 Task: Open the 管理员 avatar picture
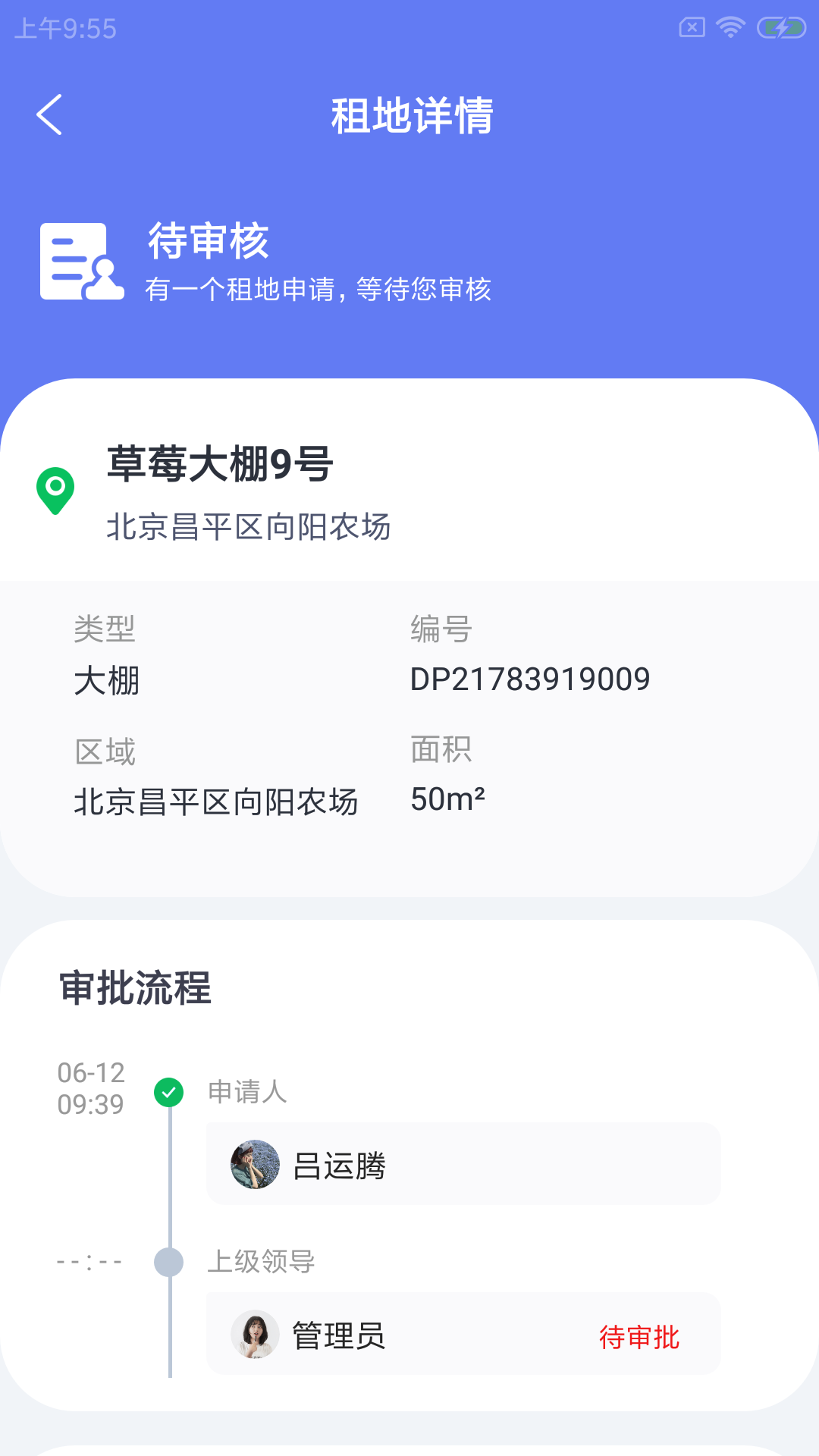[x=254, y=1333]
